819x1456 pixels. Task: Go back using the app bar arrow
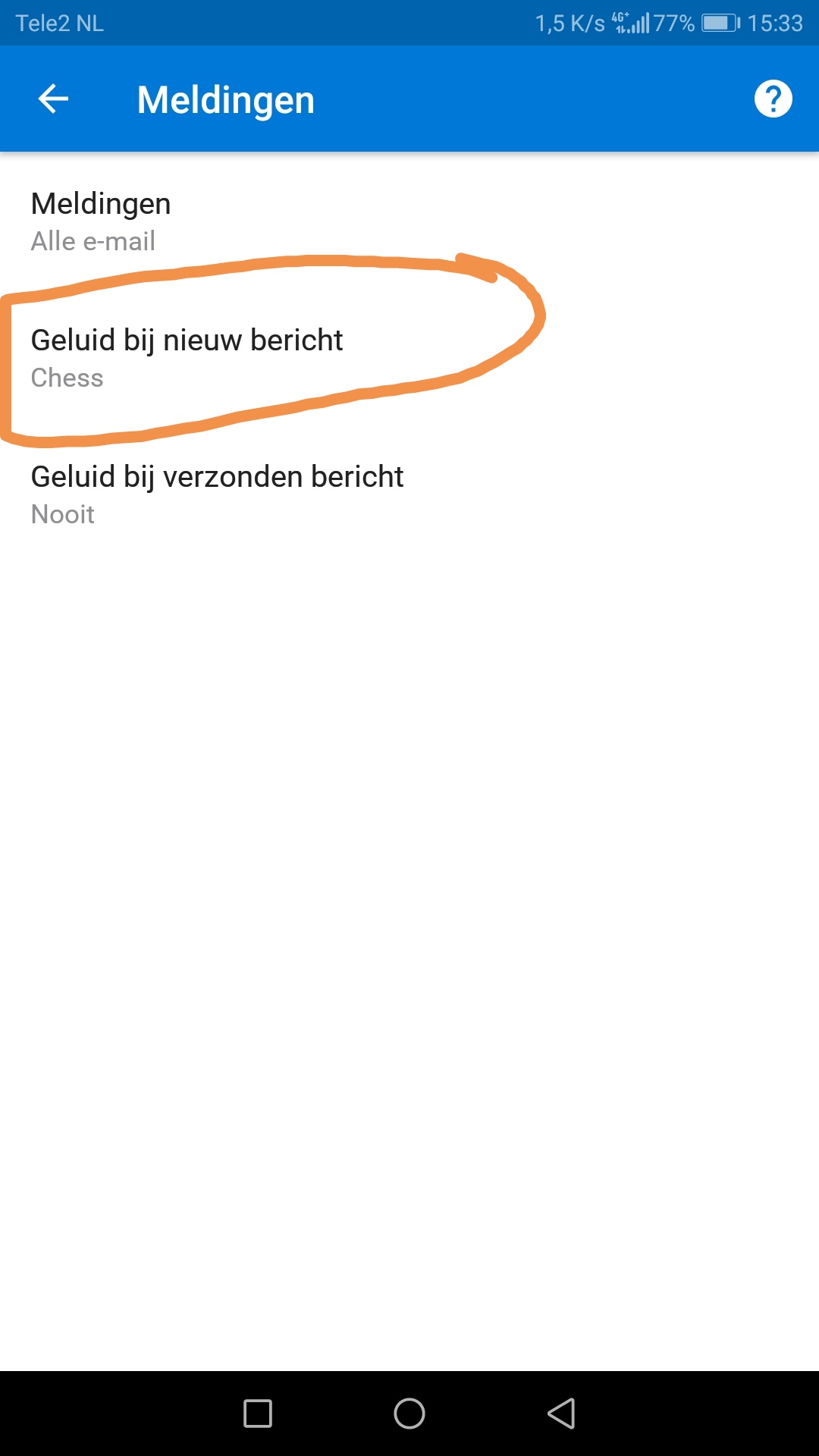point(53,99)
